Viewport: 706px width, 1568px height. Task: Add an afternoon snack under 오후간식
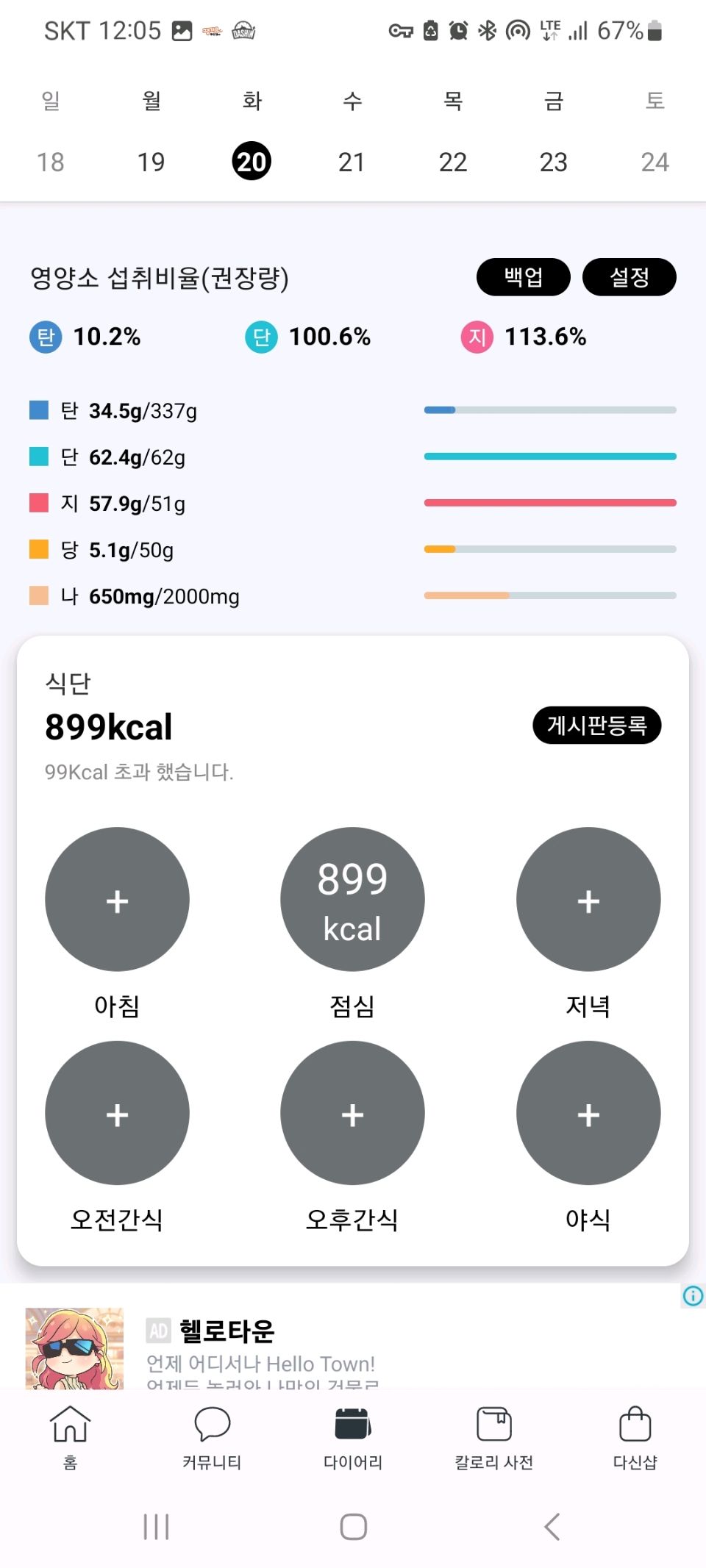coord(352,1112)
